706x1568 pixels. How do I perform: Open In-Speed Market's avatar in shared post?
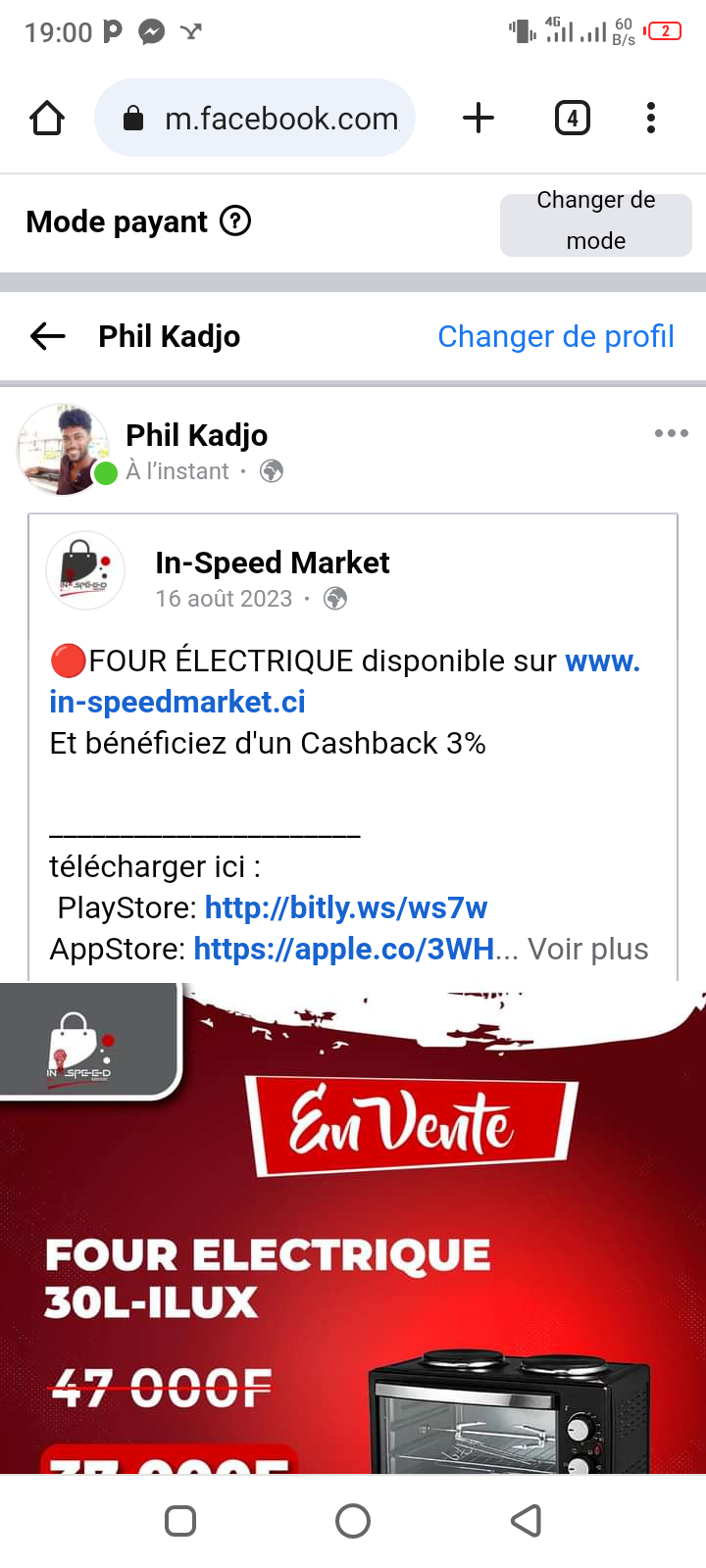[x=85, y=570]
